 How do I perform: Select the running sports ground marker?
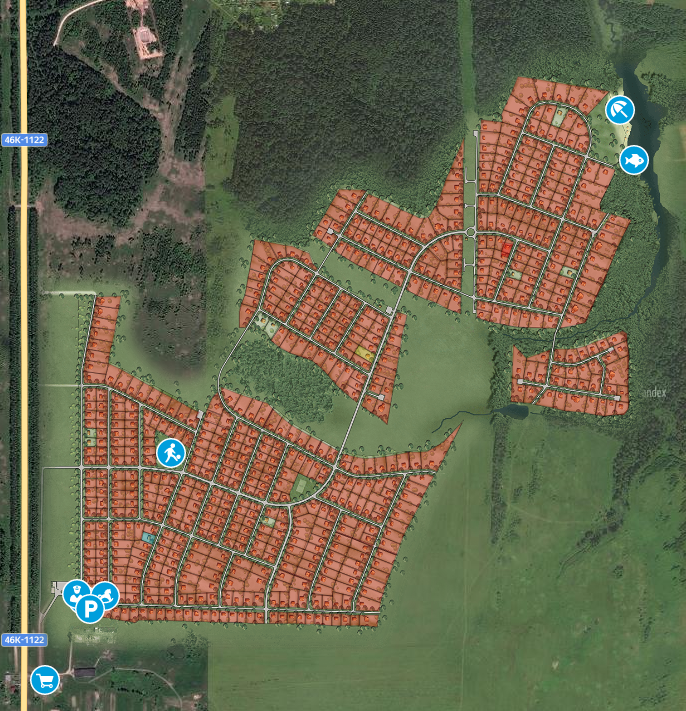[x=171, y=454]
